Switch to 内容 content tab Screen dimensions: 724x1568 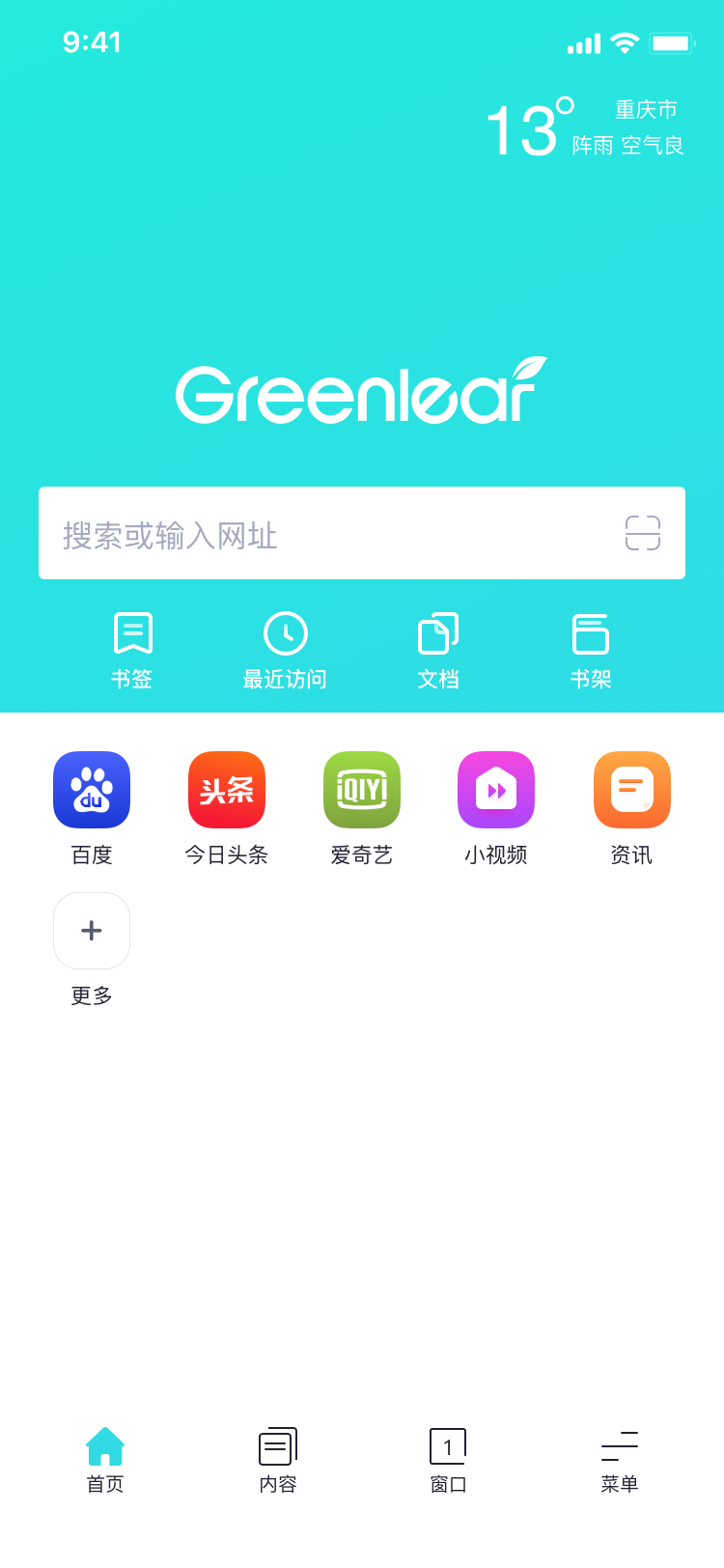click(x=278, y=1460)
